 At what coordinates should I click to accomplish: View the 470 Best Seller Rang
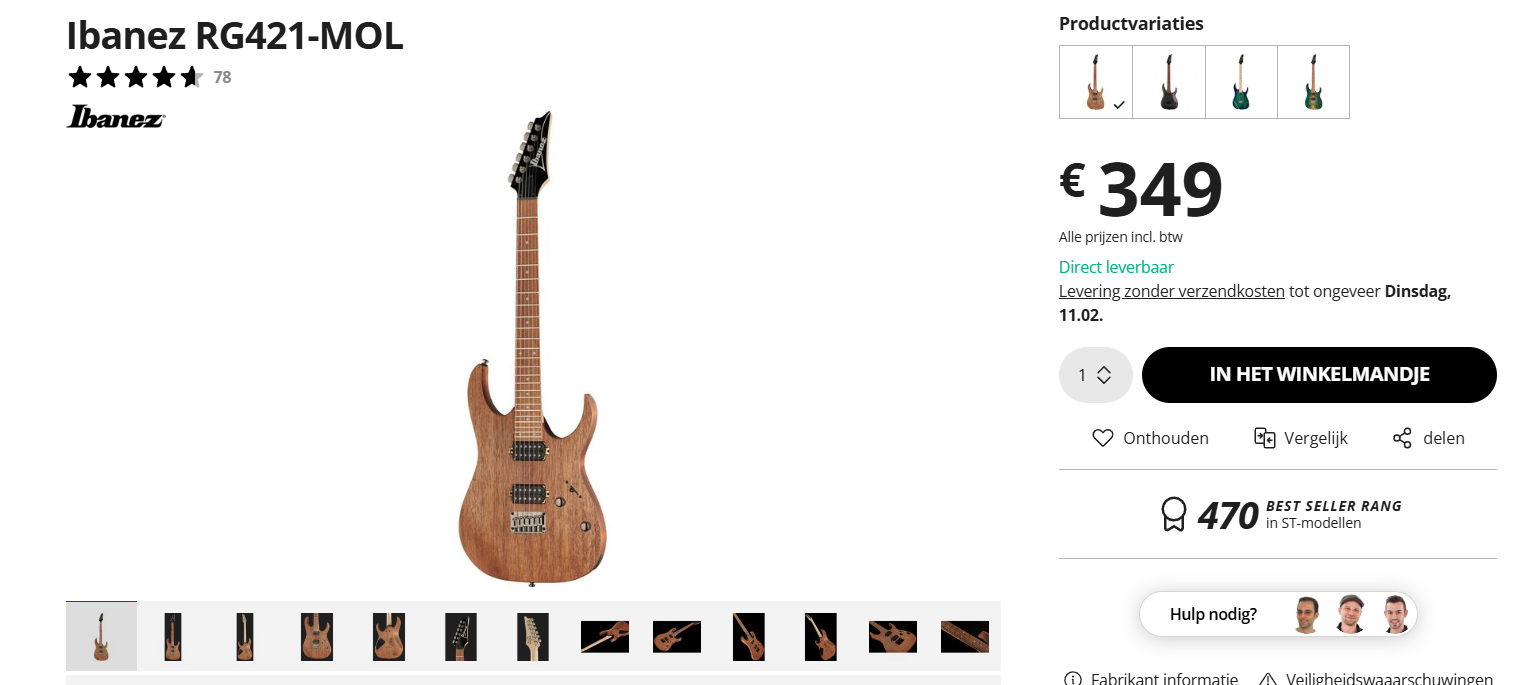tap(1280, 514)
